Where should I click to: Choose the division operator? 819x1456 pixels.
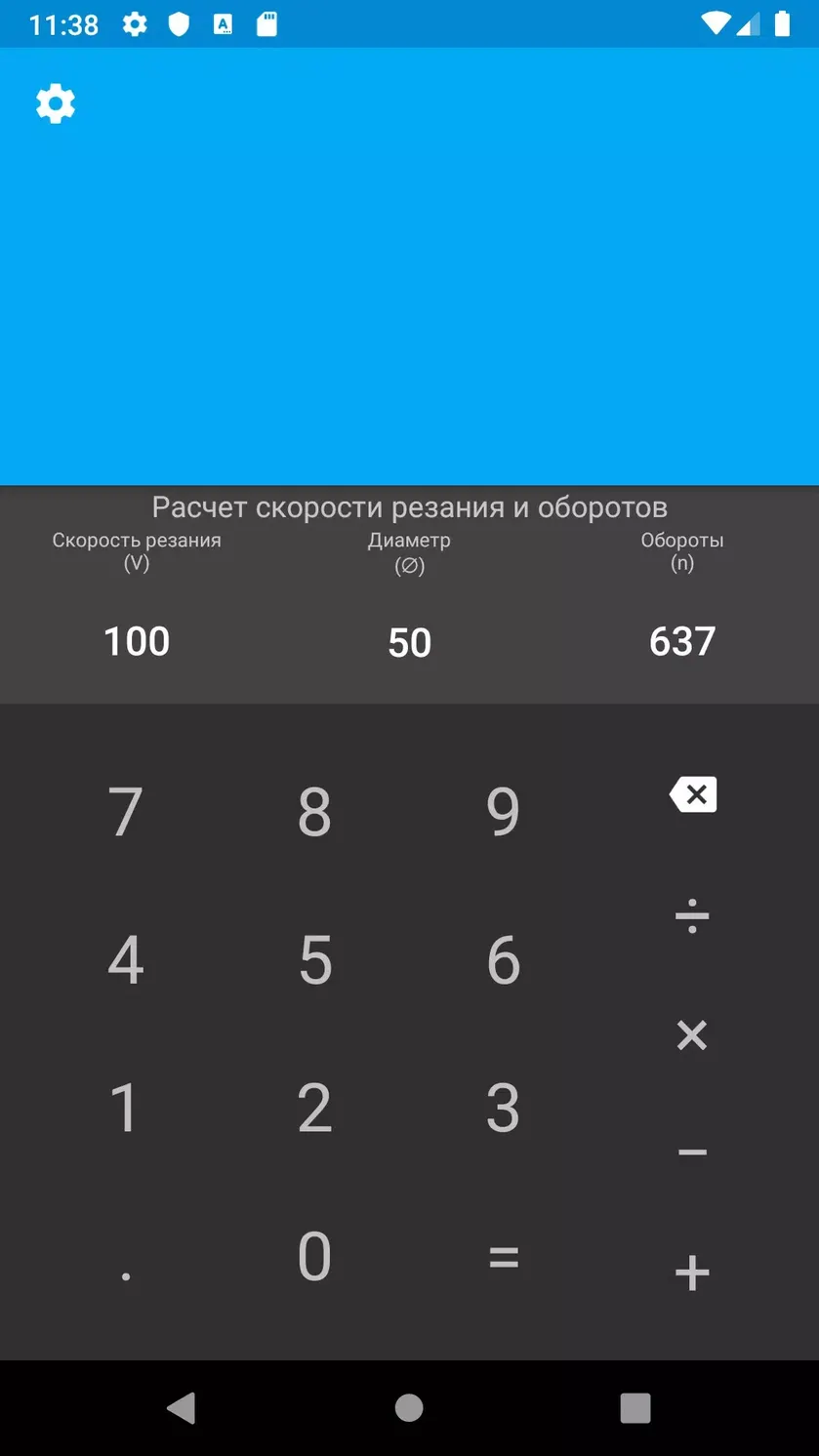click(692, 915)
